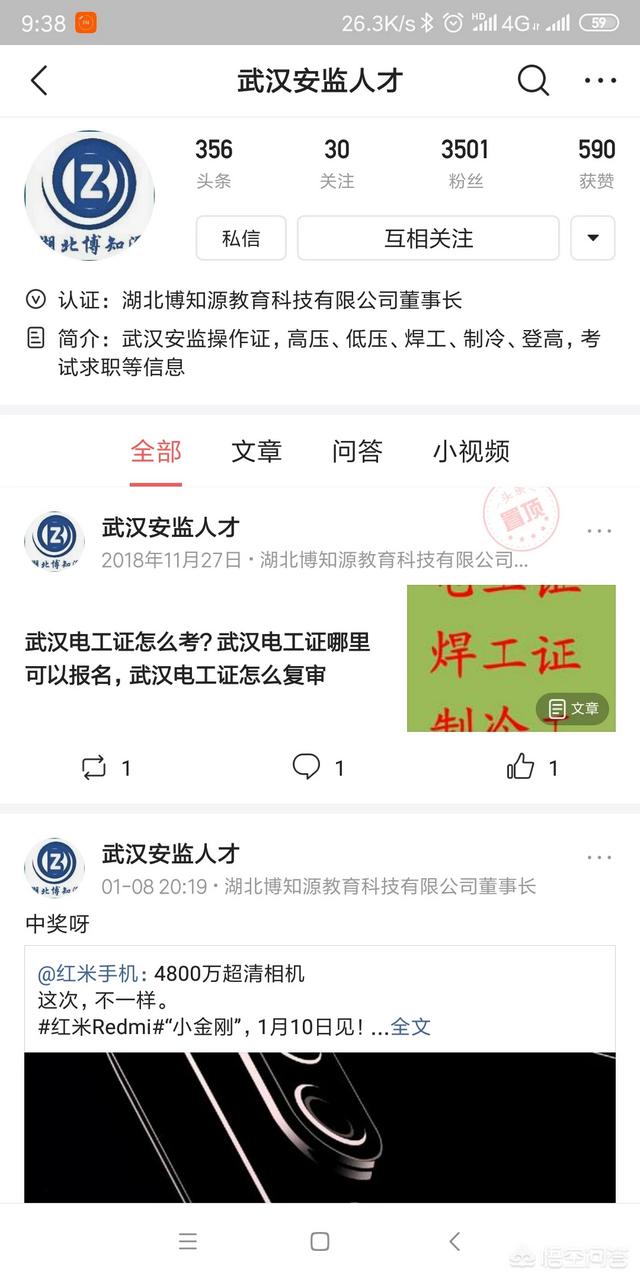This screenshot has width=640, height=1280.
Task: Tap the 互相关注 follow button
Action: 428,238
